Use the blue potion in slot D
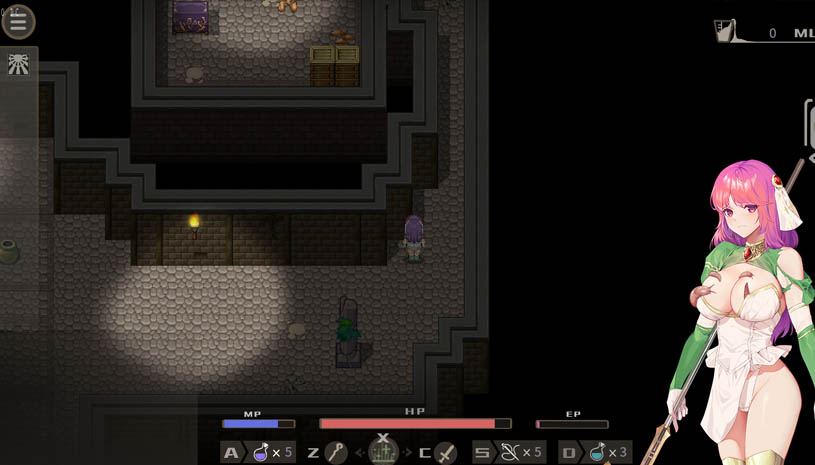 coord(597,453)
